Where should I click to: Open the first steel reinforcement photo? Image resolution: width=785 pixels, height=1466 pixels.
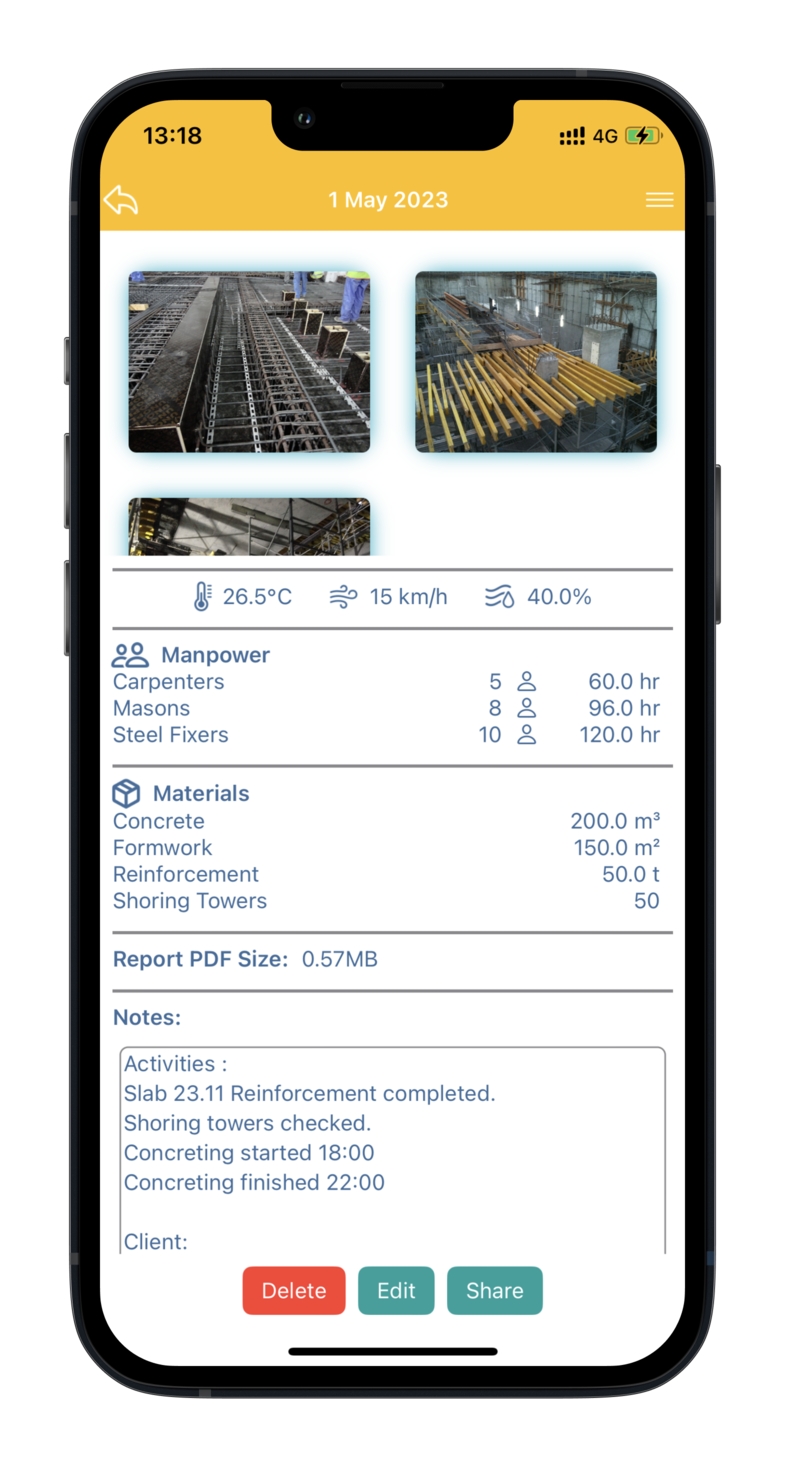coord(249,362)
